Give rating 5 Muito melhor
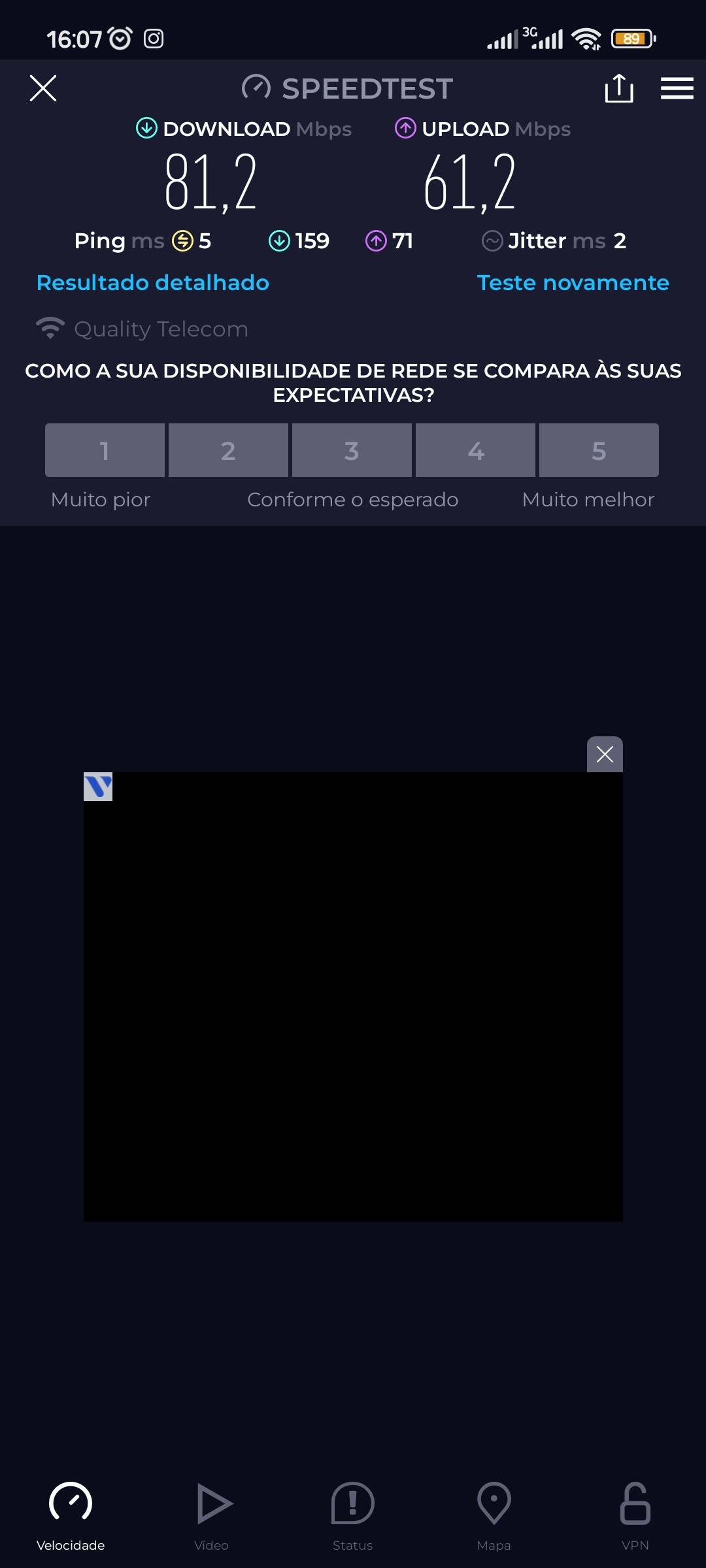Image resolution: width=706 pixels, height=1568 pixels. [x=599, y=450]
